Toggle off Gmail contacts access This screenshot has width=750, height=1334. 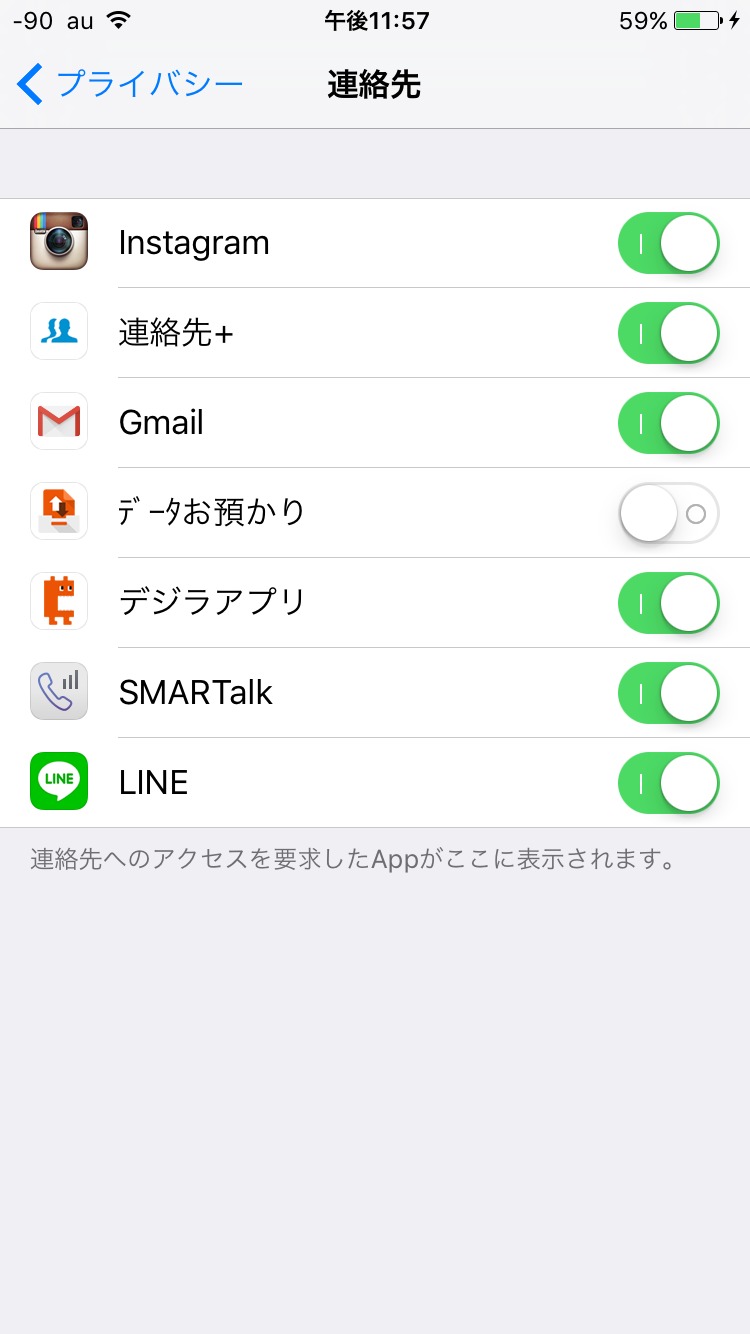pyautogui.click(x=668, y=423)
